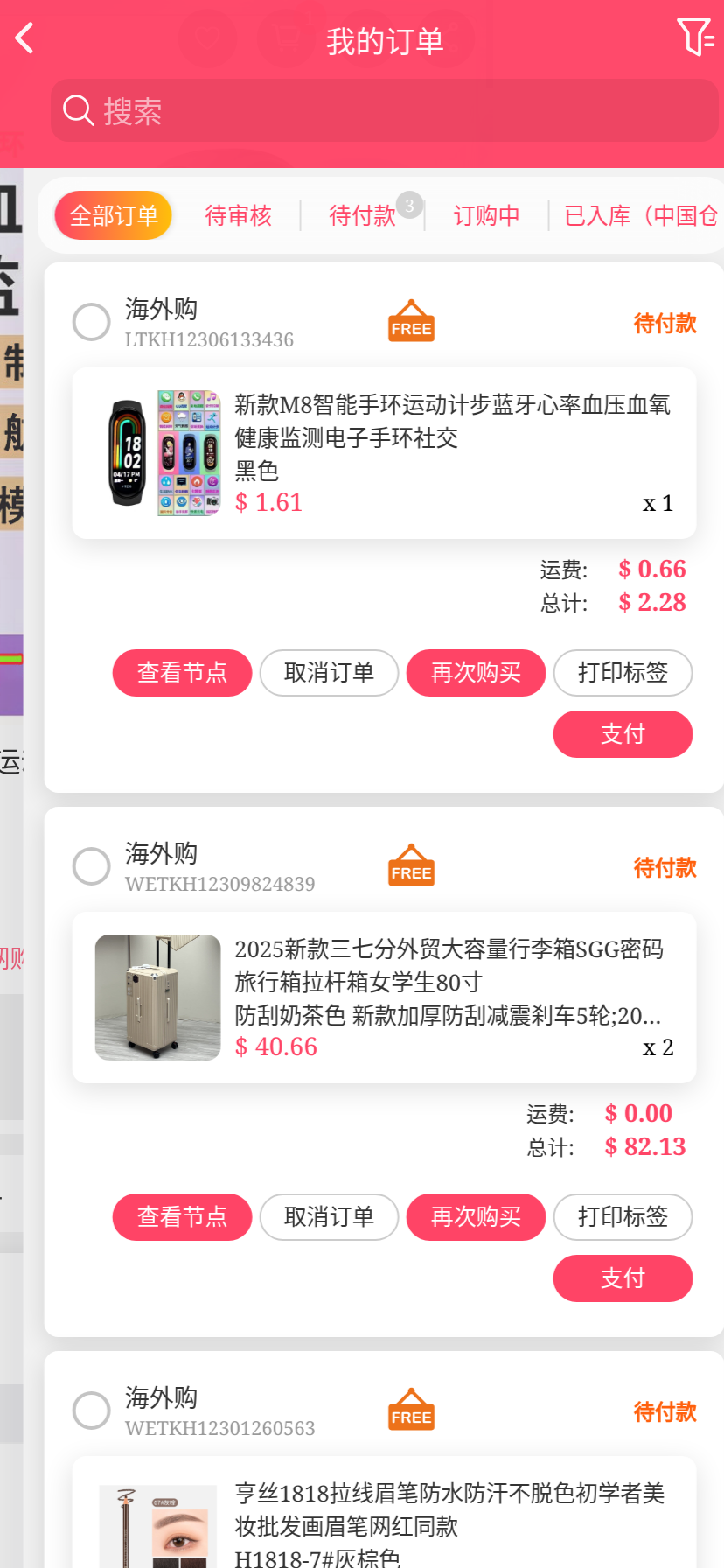Cancel order LTKH12306133436 via 取消订单

coord(329,673)
